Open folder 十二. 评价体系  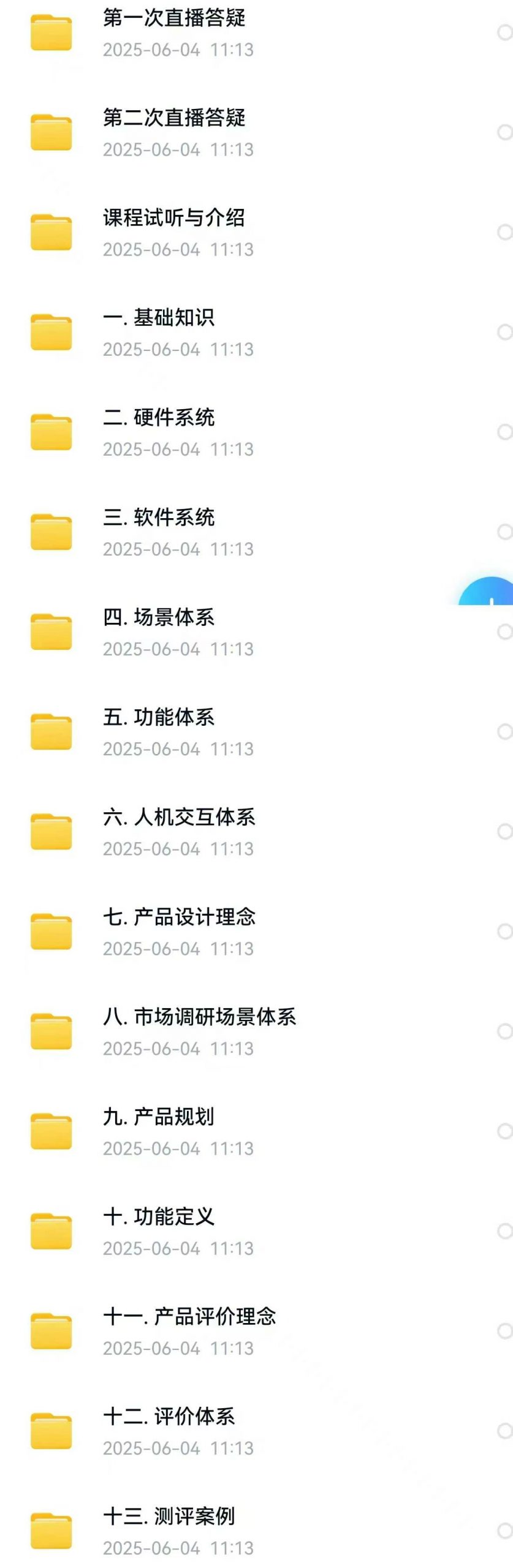point(169,1416)
